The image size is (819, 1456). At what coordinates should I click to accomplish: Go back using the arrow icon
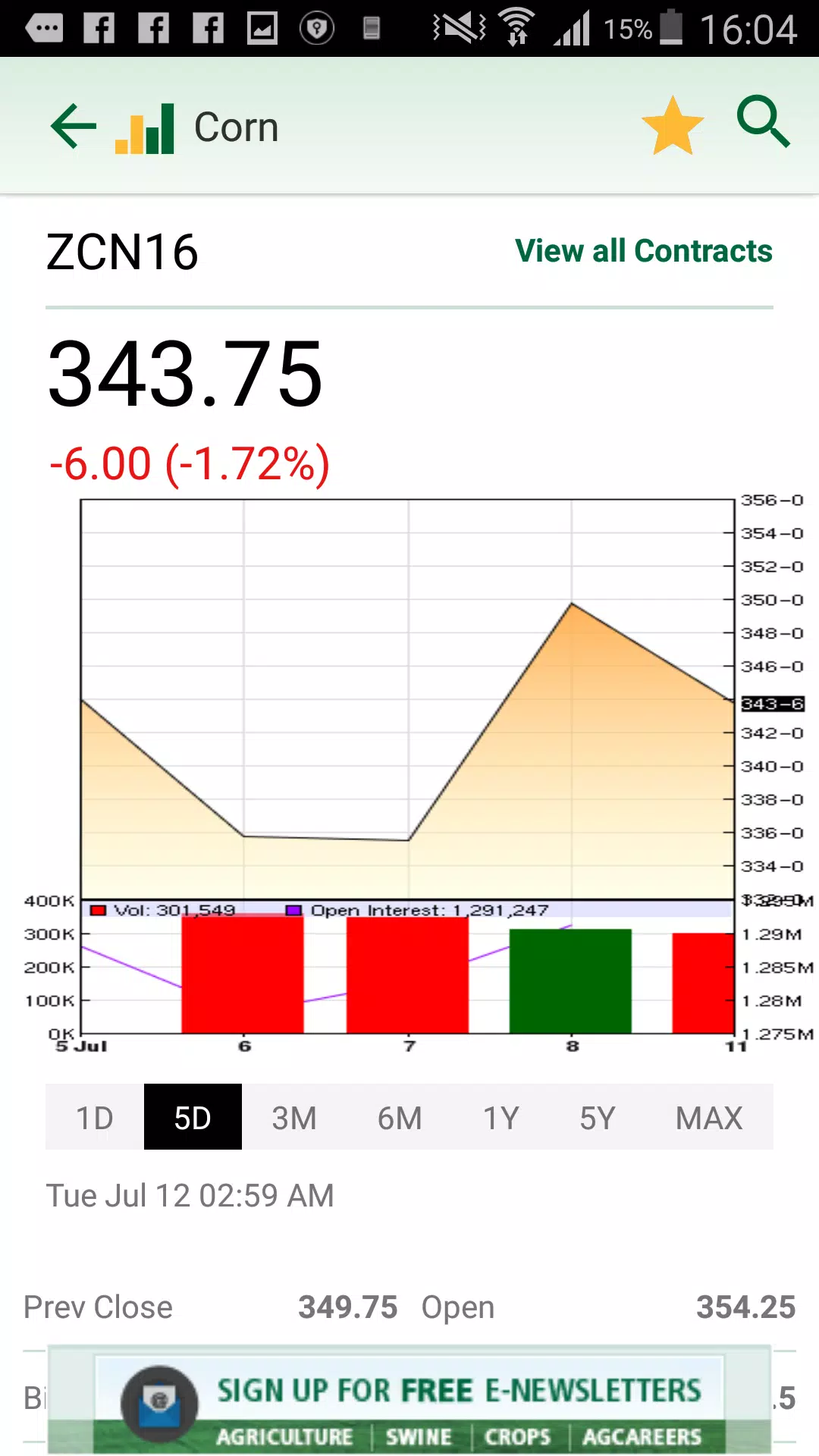click(x=74, y=126)
